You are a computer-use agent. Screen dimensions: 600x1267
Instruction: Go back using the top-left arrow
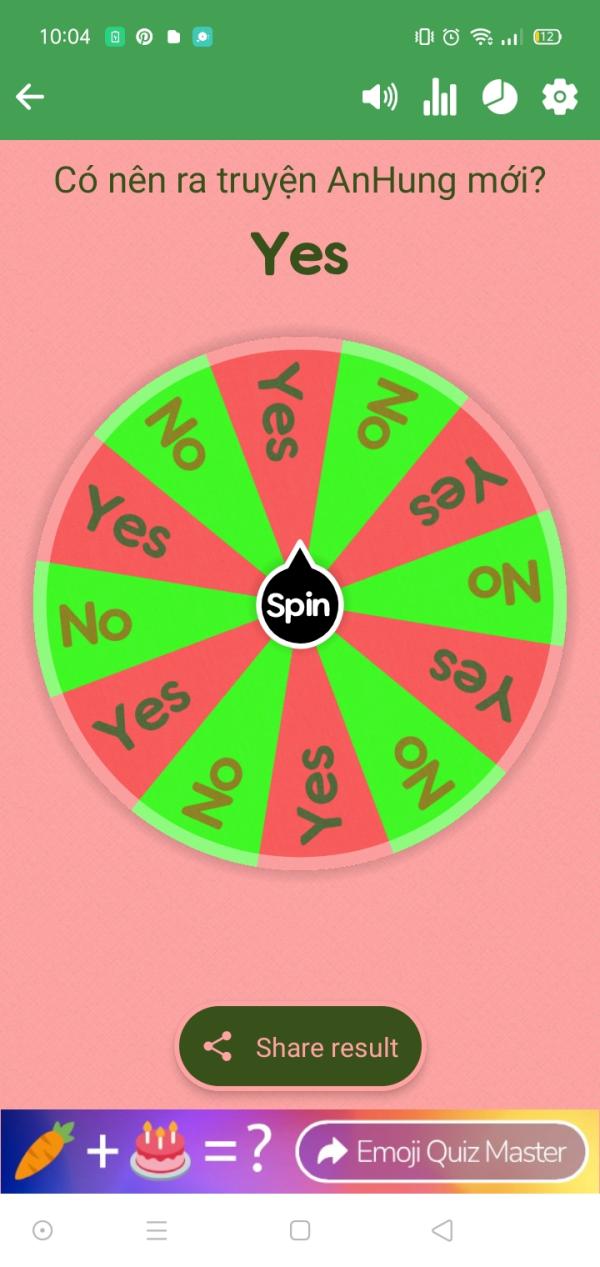[x=30, y=97]
